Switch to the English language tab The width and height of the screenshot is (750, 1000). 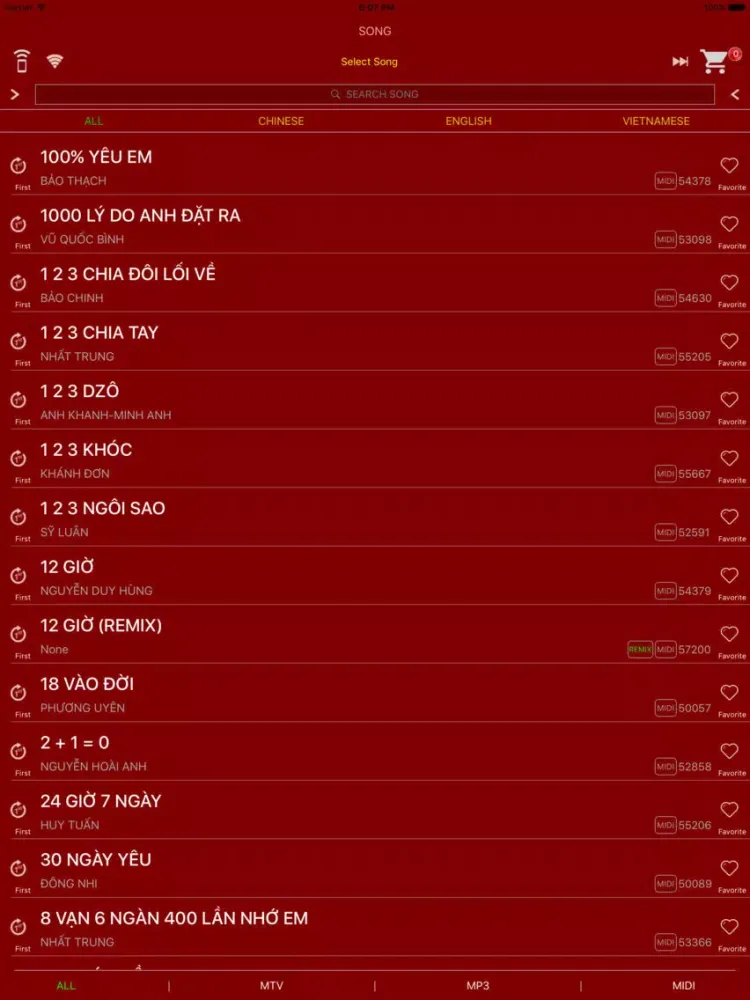pyautogui.click(x=468, y=121)
